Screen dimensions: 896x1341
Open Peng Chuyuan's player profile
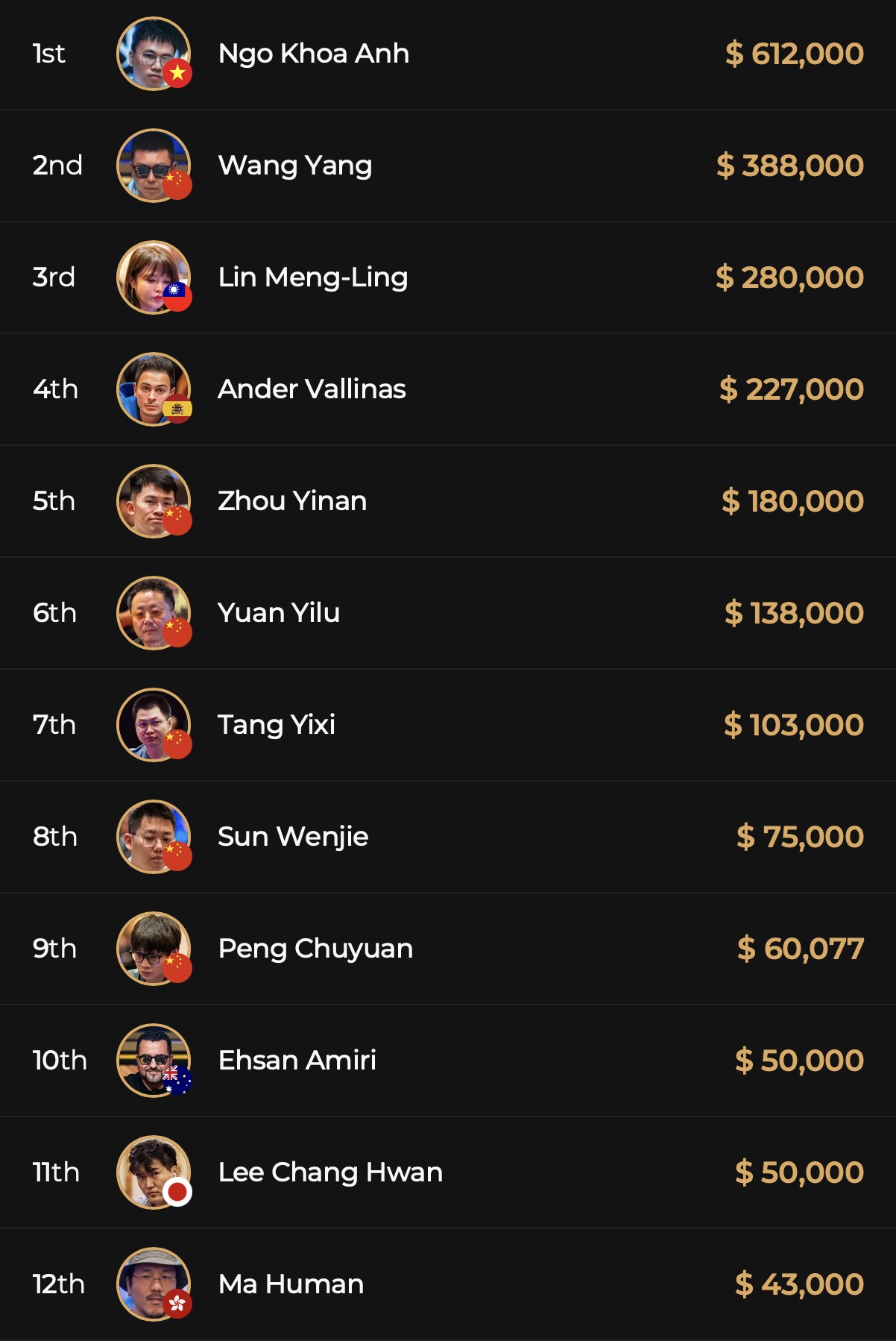pos(315,949)
